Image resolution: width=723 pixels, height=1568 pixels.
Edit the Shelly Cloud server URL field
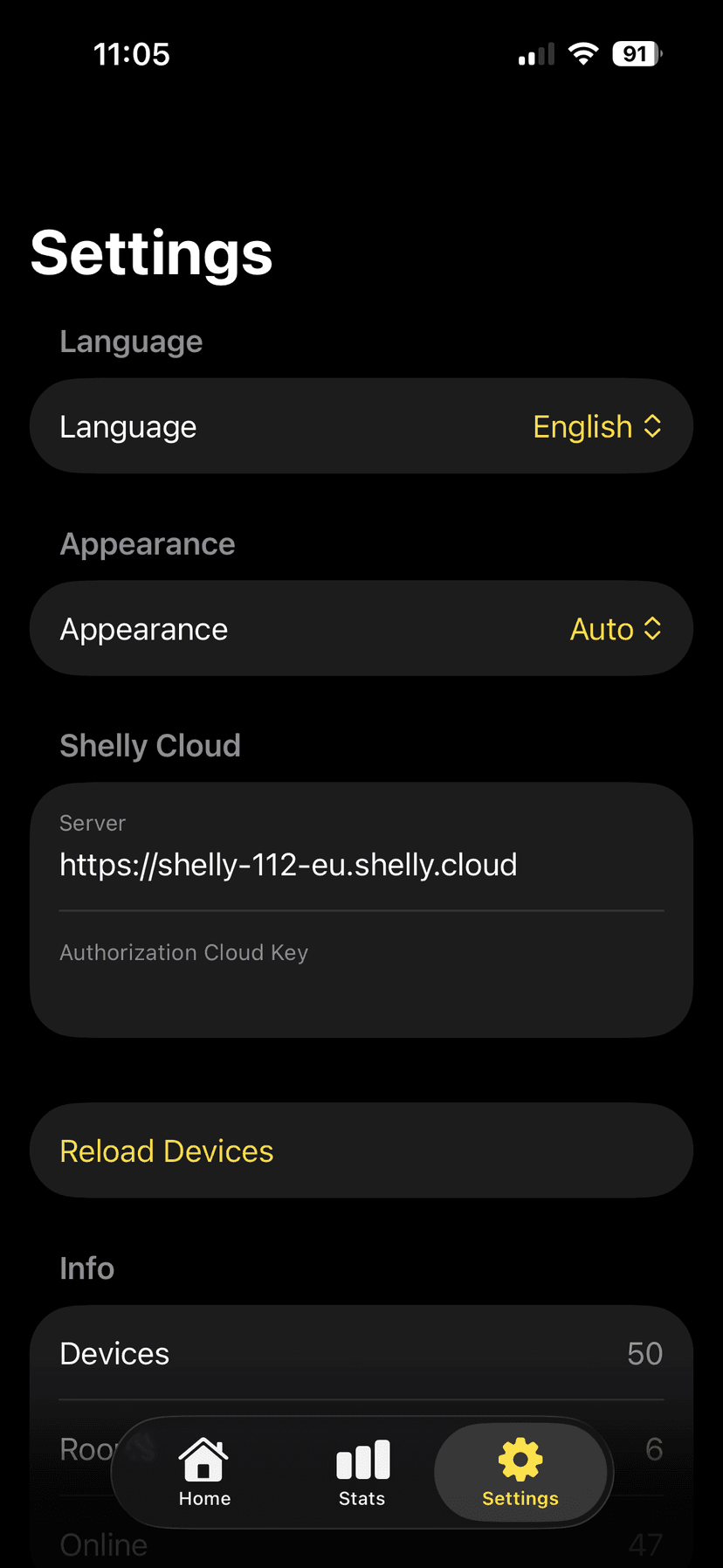(x=288, y=865)
